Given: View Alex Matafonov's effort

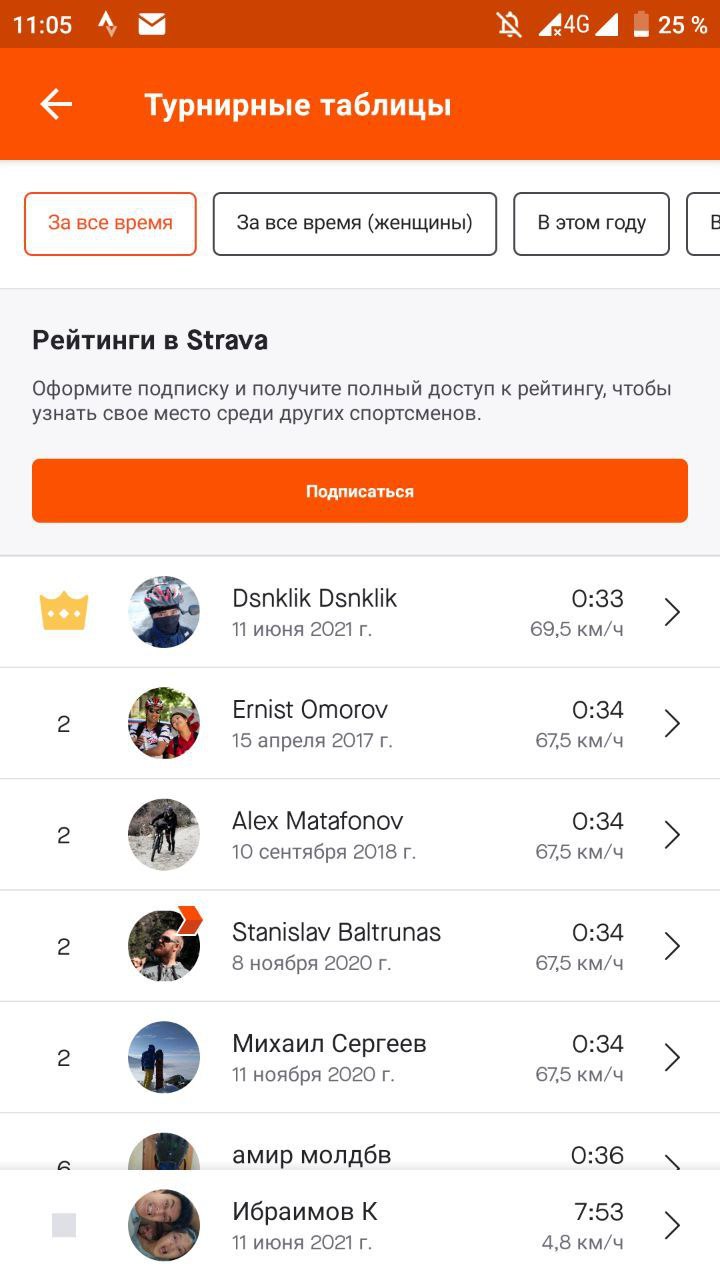Looking at the screenshot, I should [x=360, y=834].
